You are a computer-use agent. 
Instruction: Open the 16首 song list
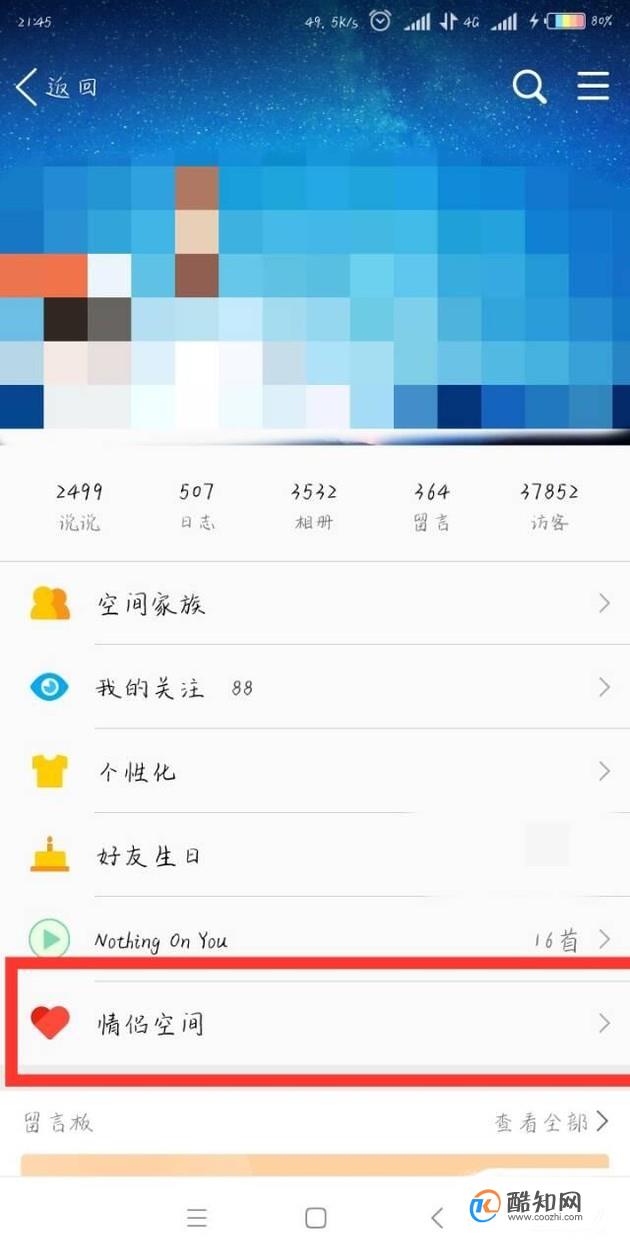(571, 939)
